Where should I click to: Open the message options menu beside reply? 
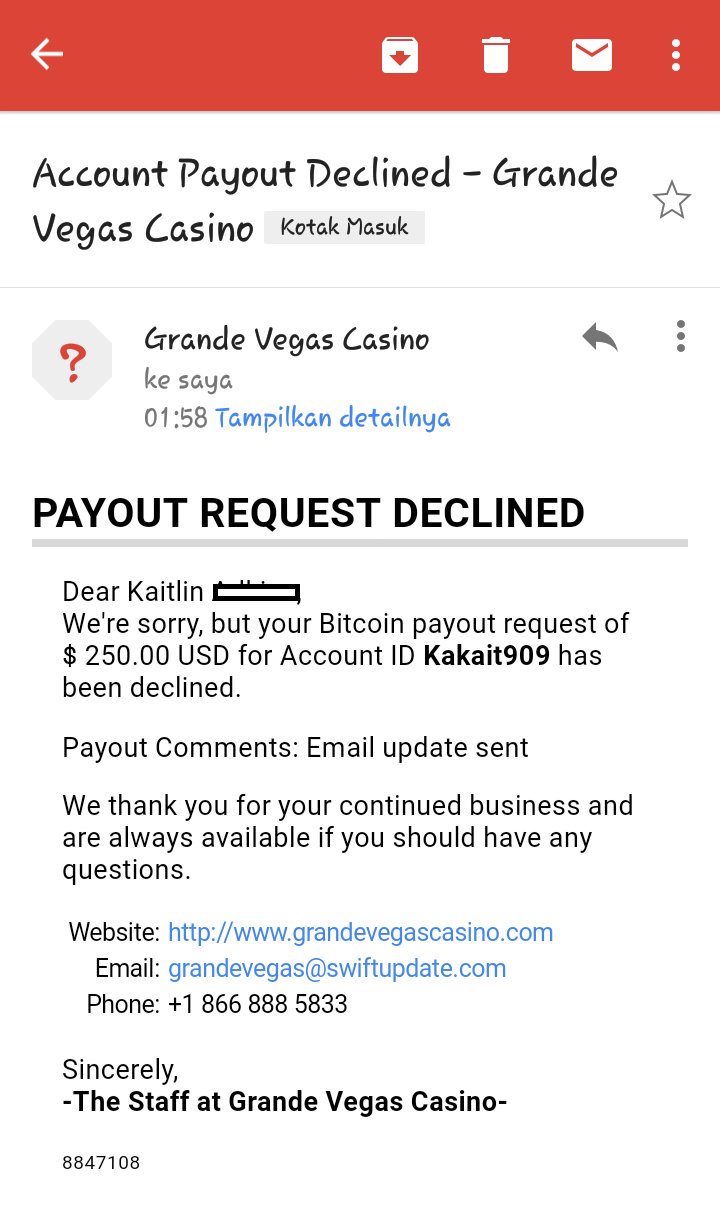[x=680, y=337]
